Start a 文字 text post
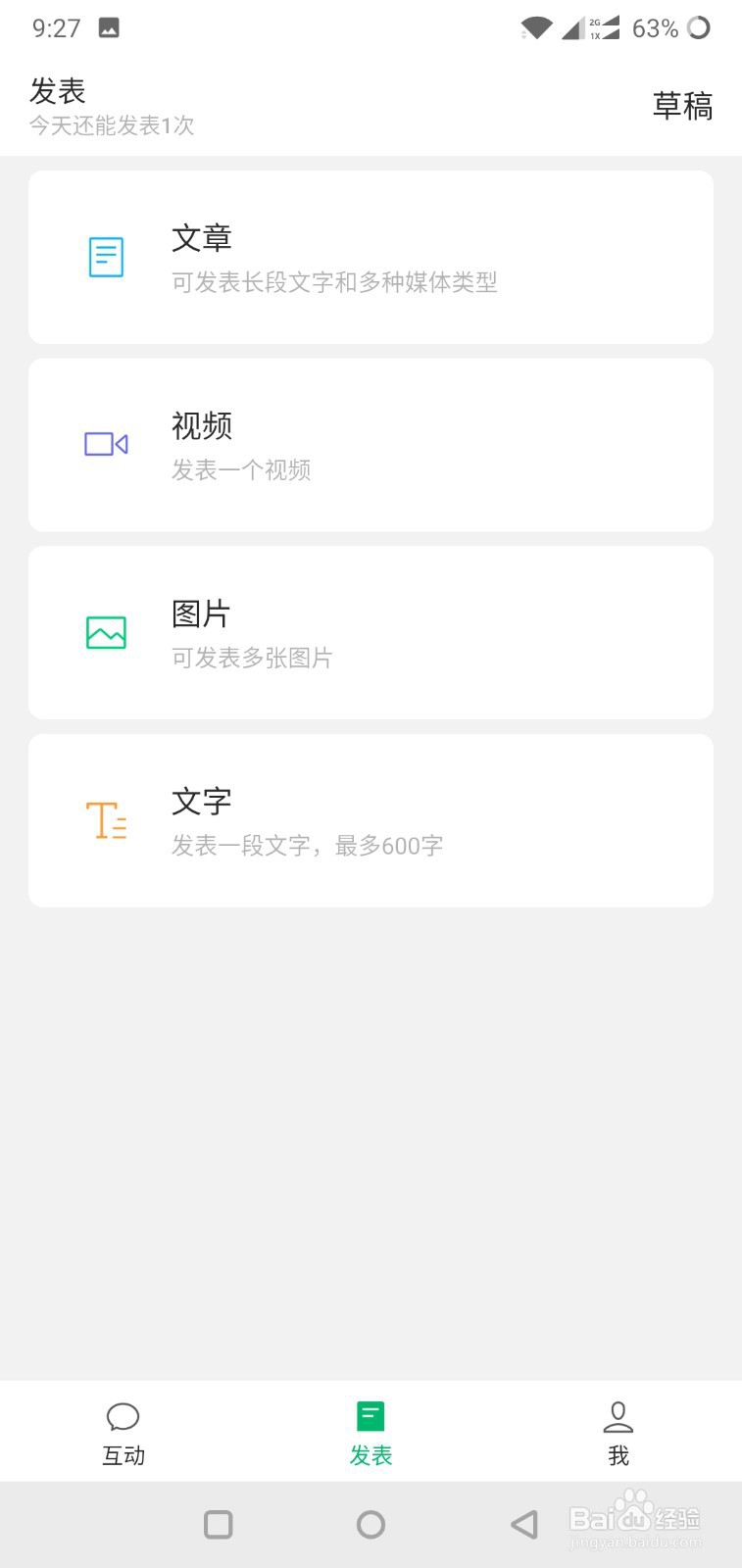The width and height of the screenshot is (742, 1568). click(x=371, y=820)
